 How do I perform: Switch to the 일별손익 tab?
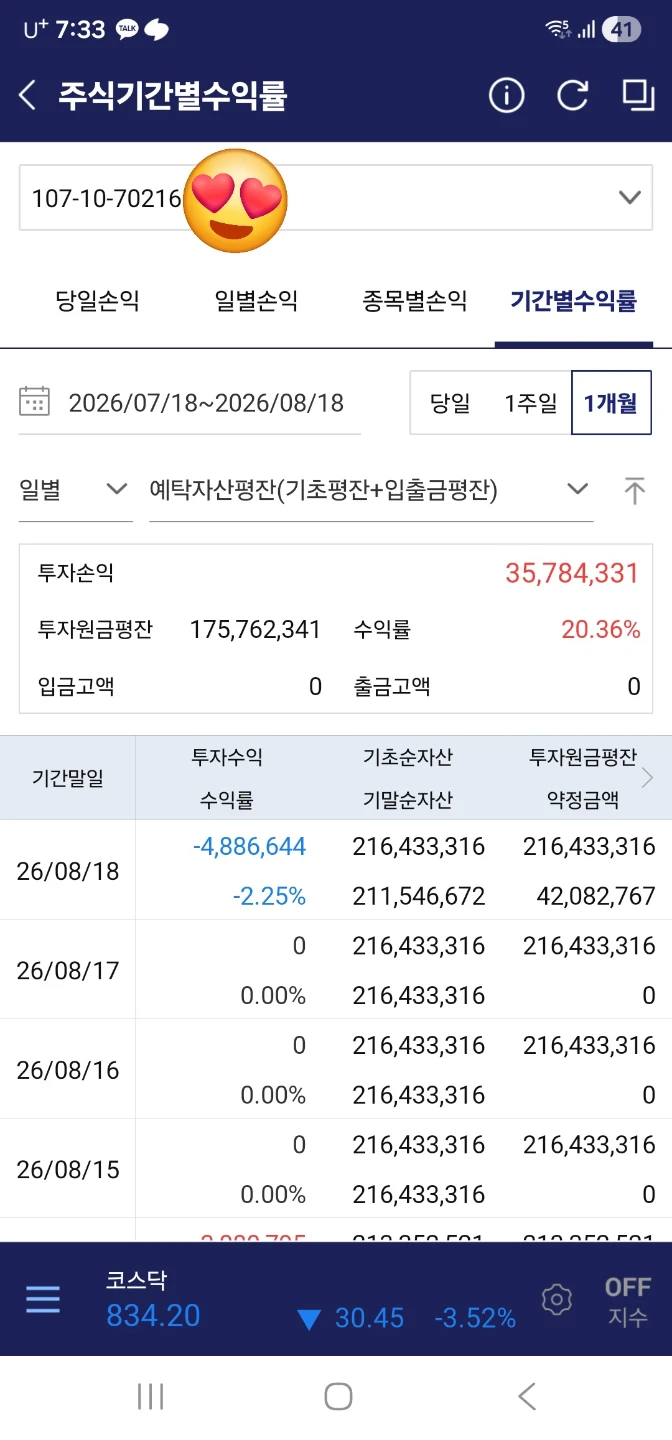pyautogui.click(x=256, y=301)
